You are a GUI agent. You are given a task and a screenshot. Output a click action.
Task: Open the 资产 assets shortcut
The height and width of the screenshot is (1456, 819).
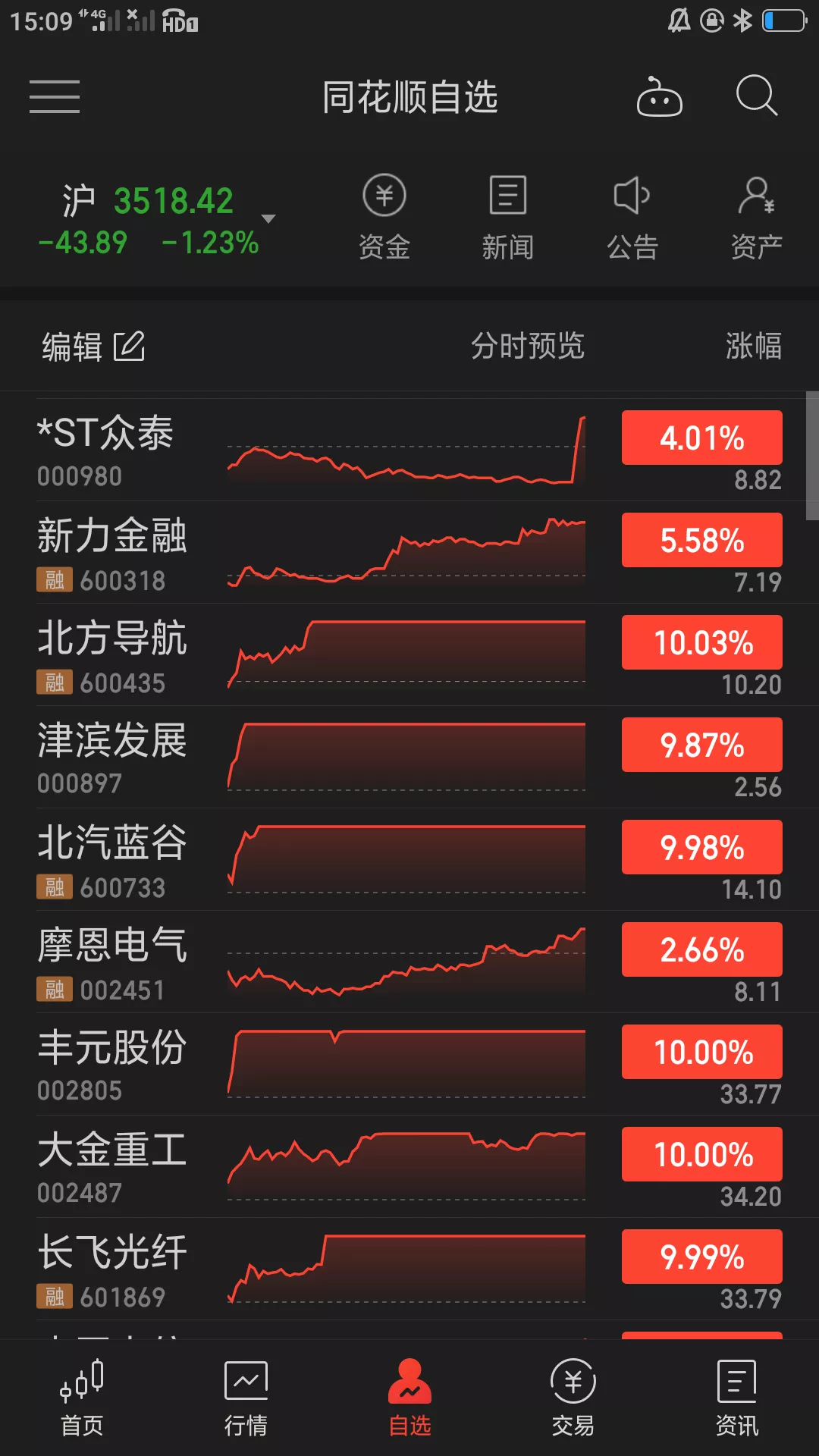756,218
